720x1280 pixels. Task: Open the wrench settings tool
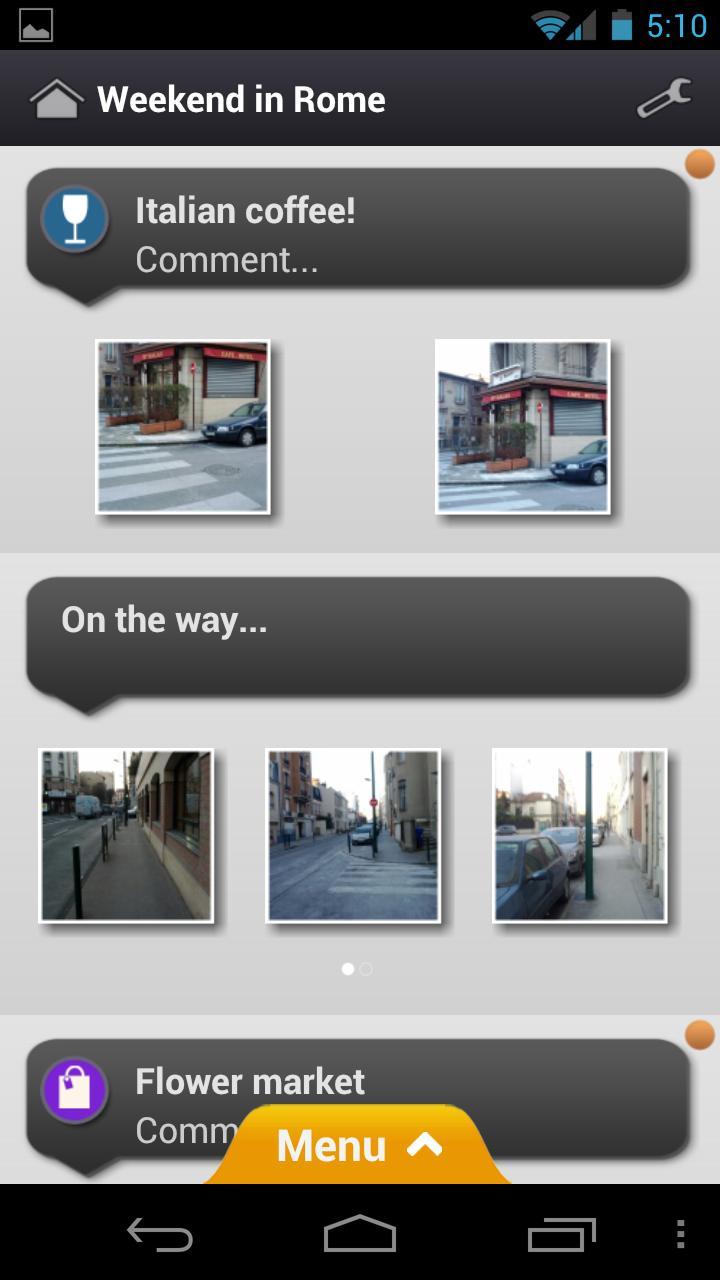pos(664,99)
